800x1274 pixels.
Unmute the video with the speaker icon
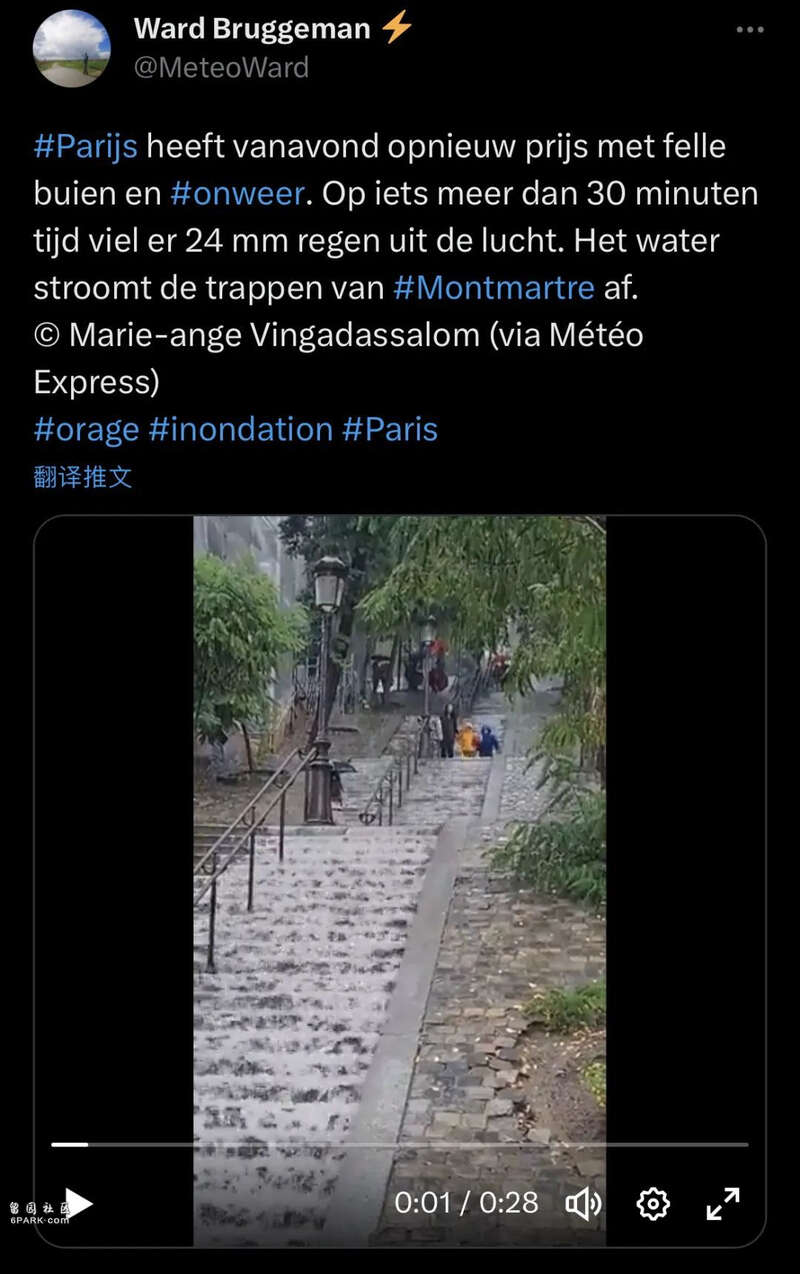tap(583, 1203)
